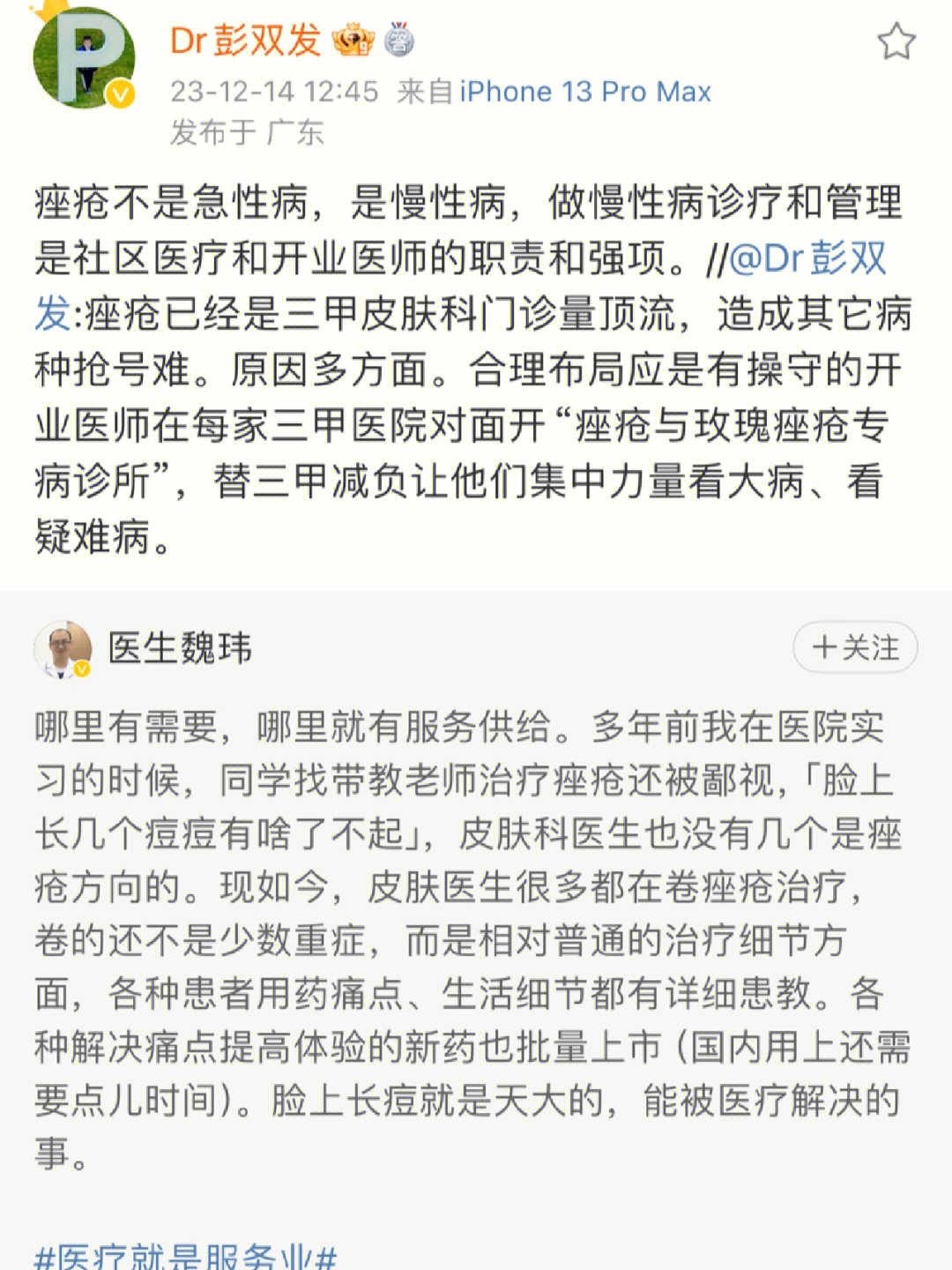
Task: Tap the Dr彭双发 username
Action: (245, 41)
